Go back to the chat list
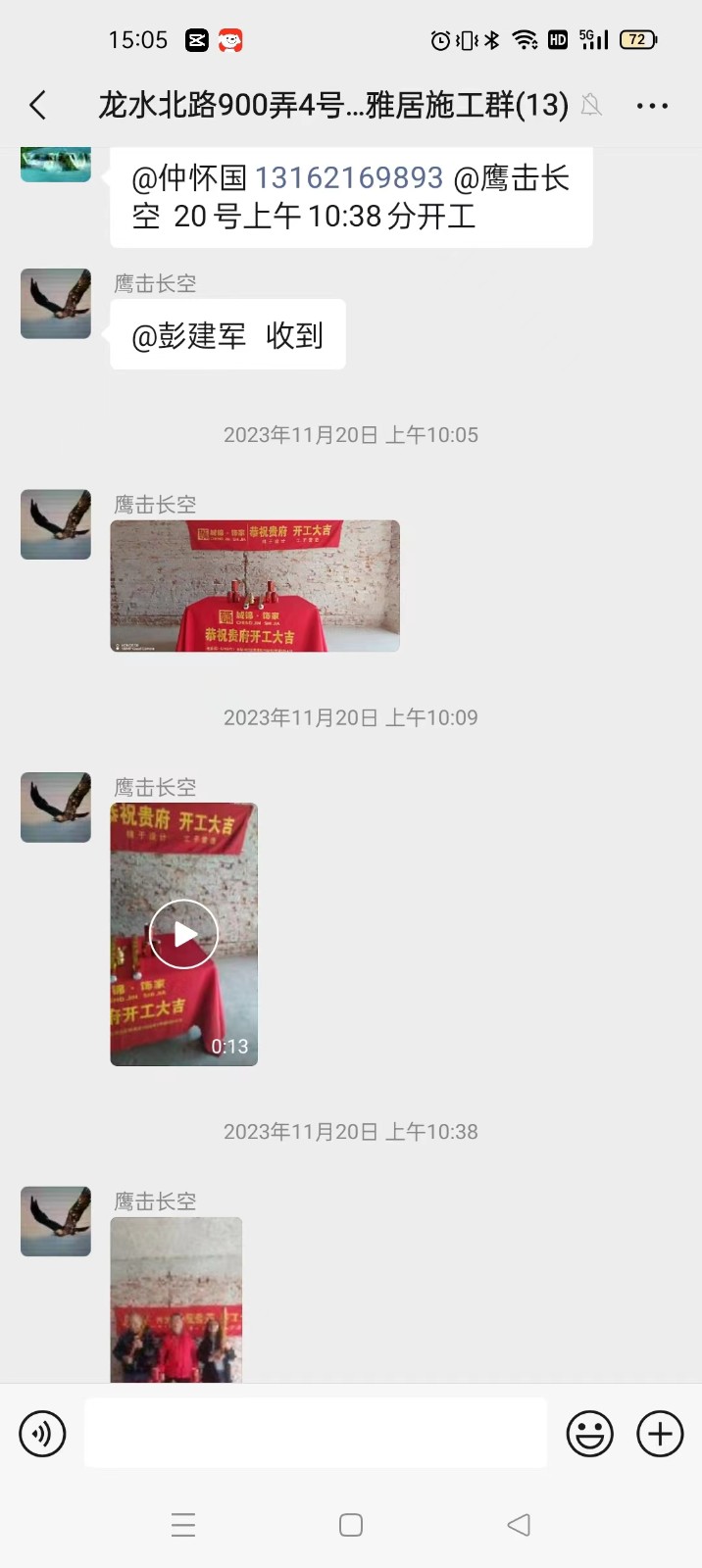 [38, 105]
